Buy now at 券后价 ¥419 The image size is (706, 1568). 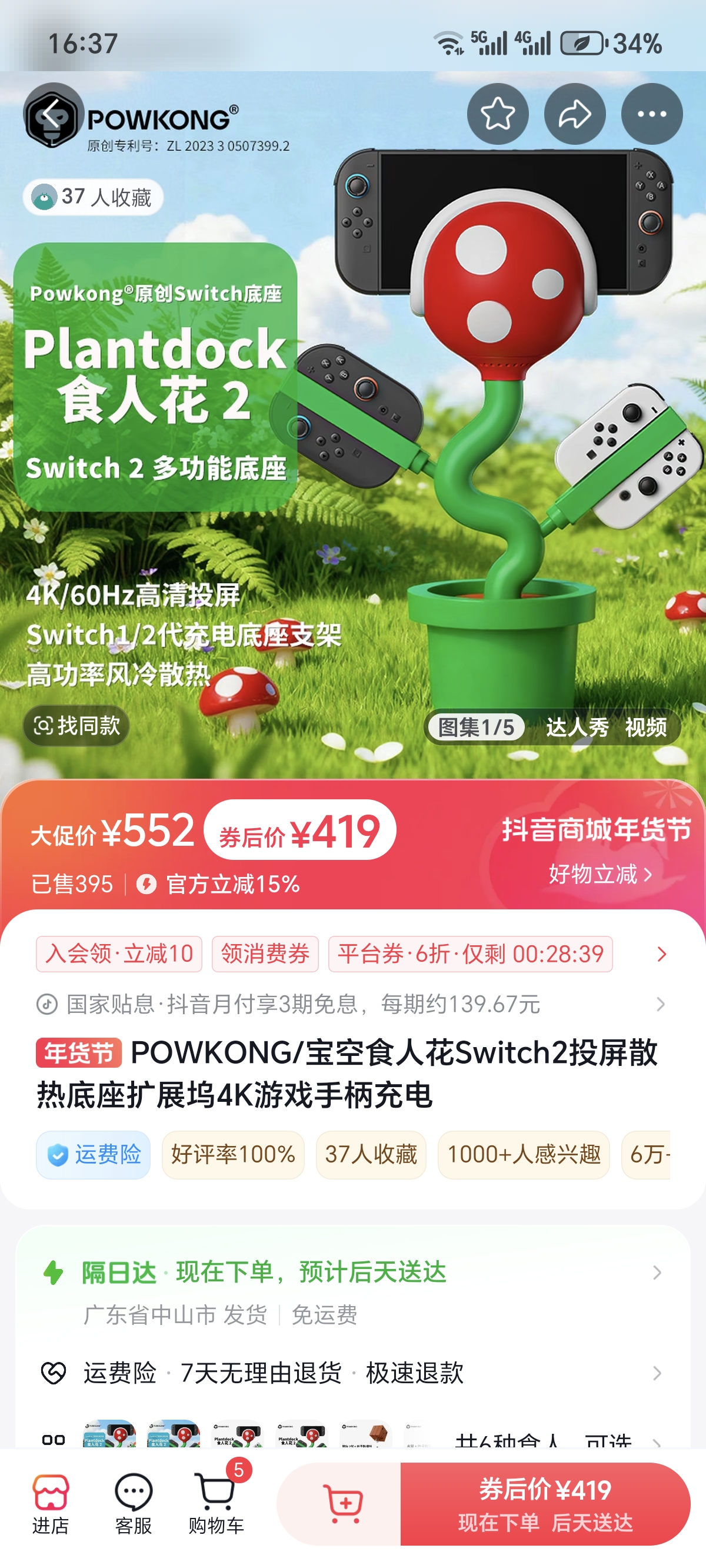[545, 1504]
